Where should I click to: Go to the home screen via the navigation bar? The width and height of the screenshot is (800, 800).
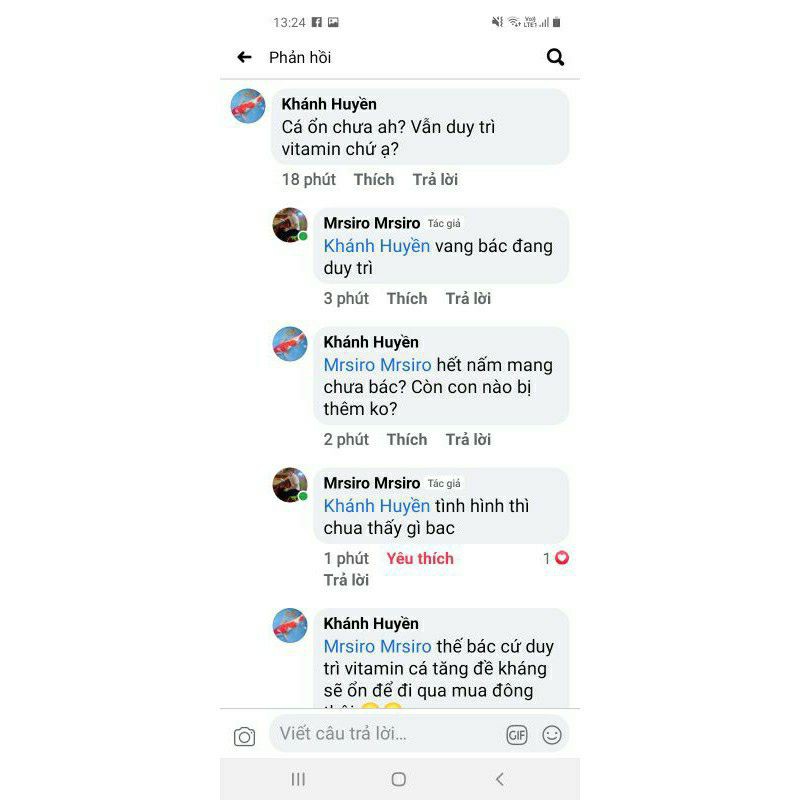tap(398, 779)
